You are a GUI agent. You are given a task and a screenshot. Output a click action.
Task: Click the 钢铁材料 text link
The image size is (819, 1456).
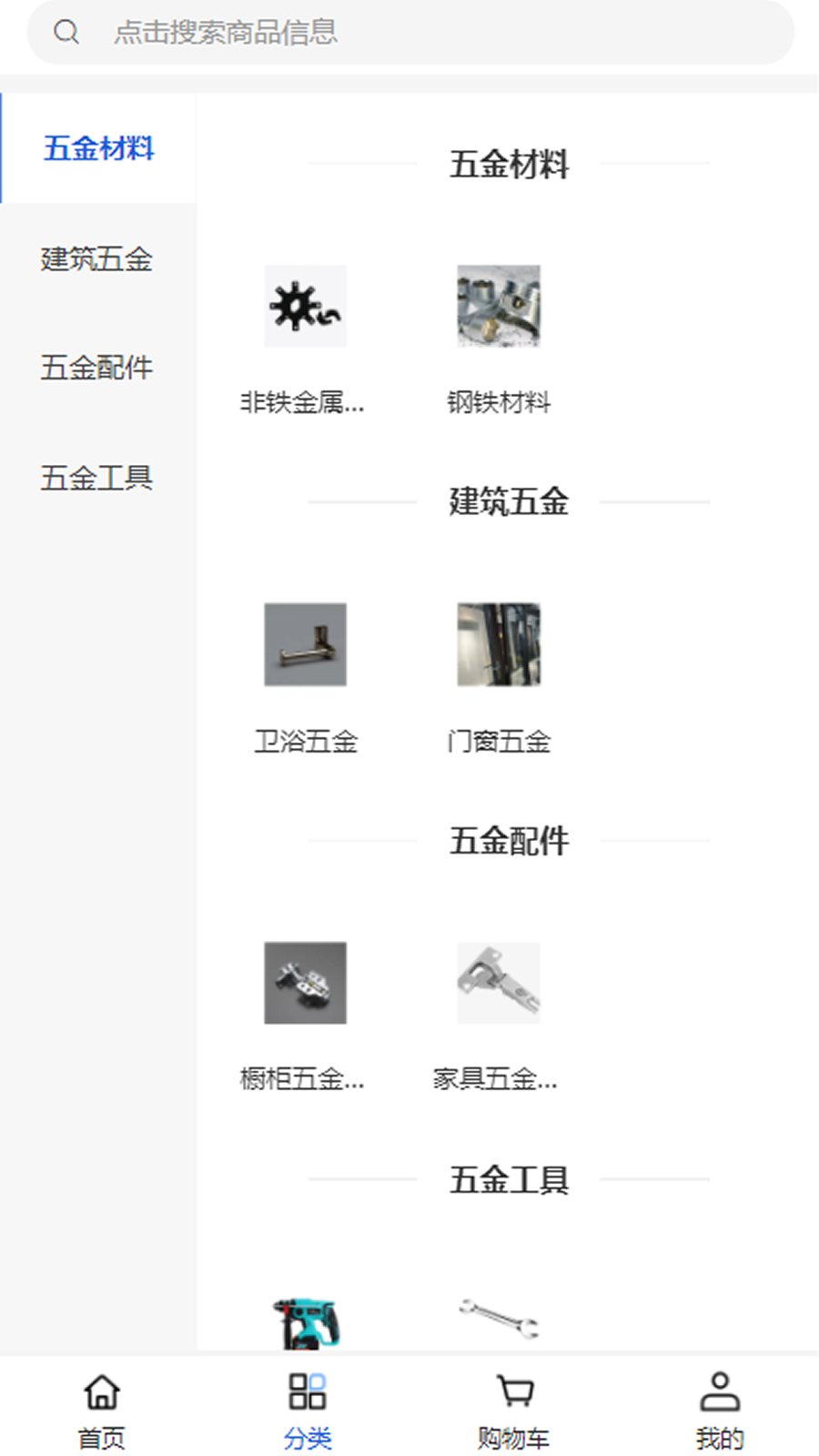click(500, 401)
